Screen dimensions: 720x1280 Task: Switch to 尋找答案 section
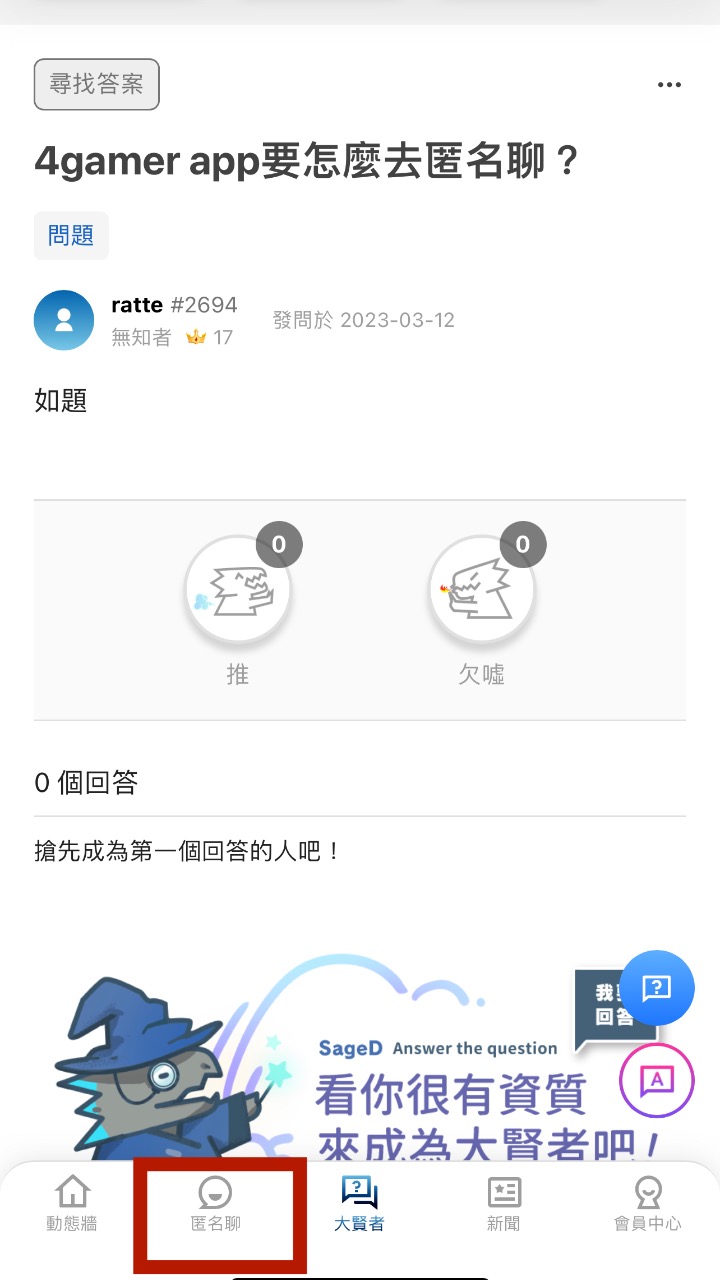click(96, 85)
